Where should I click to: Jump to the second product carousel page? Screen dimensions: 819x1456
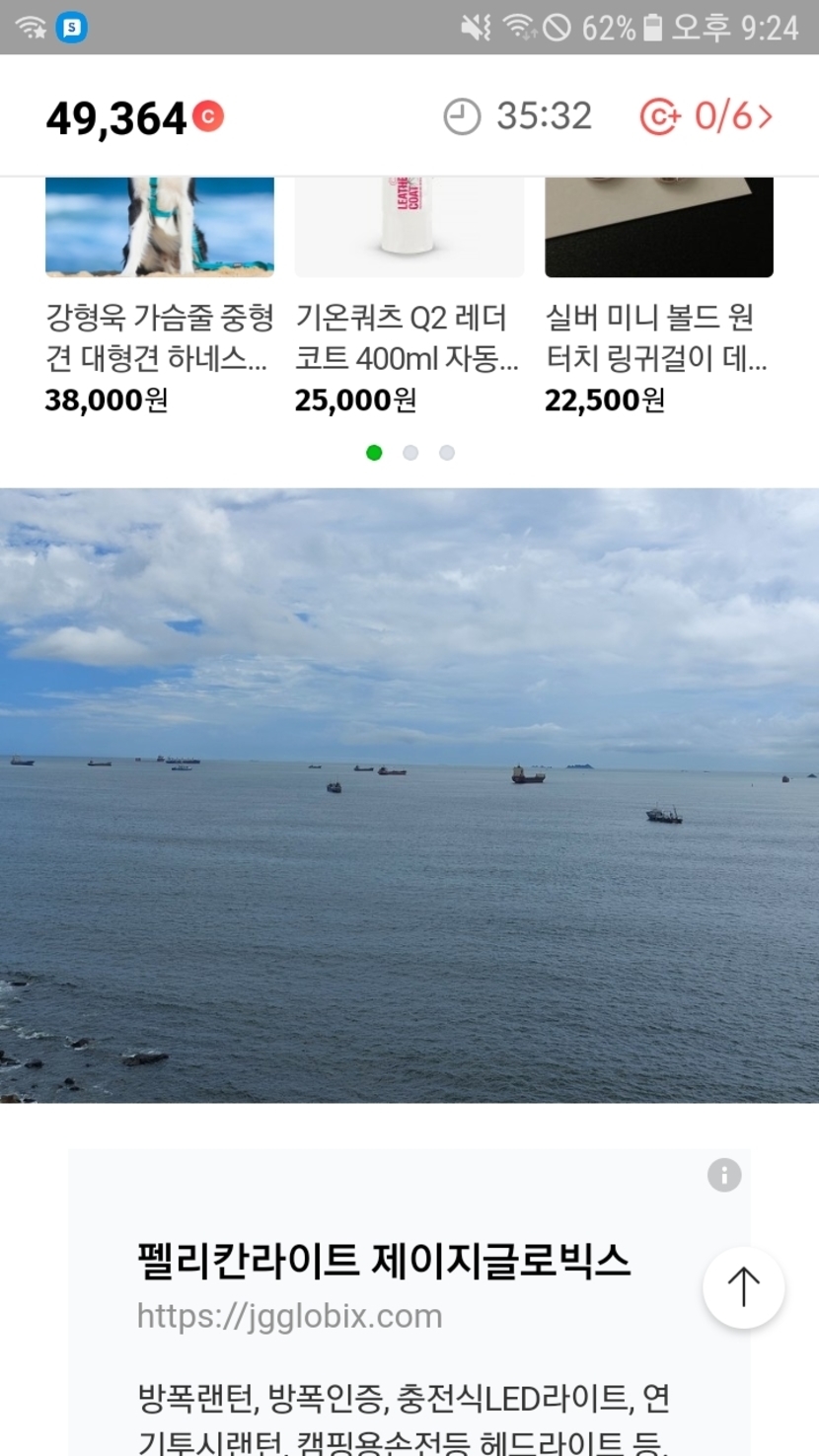pos(410,453)
